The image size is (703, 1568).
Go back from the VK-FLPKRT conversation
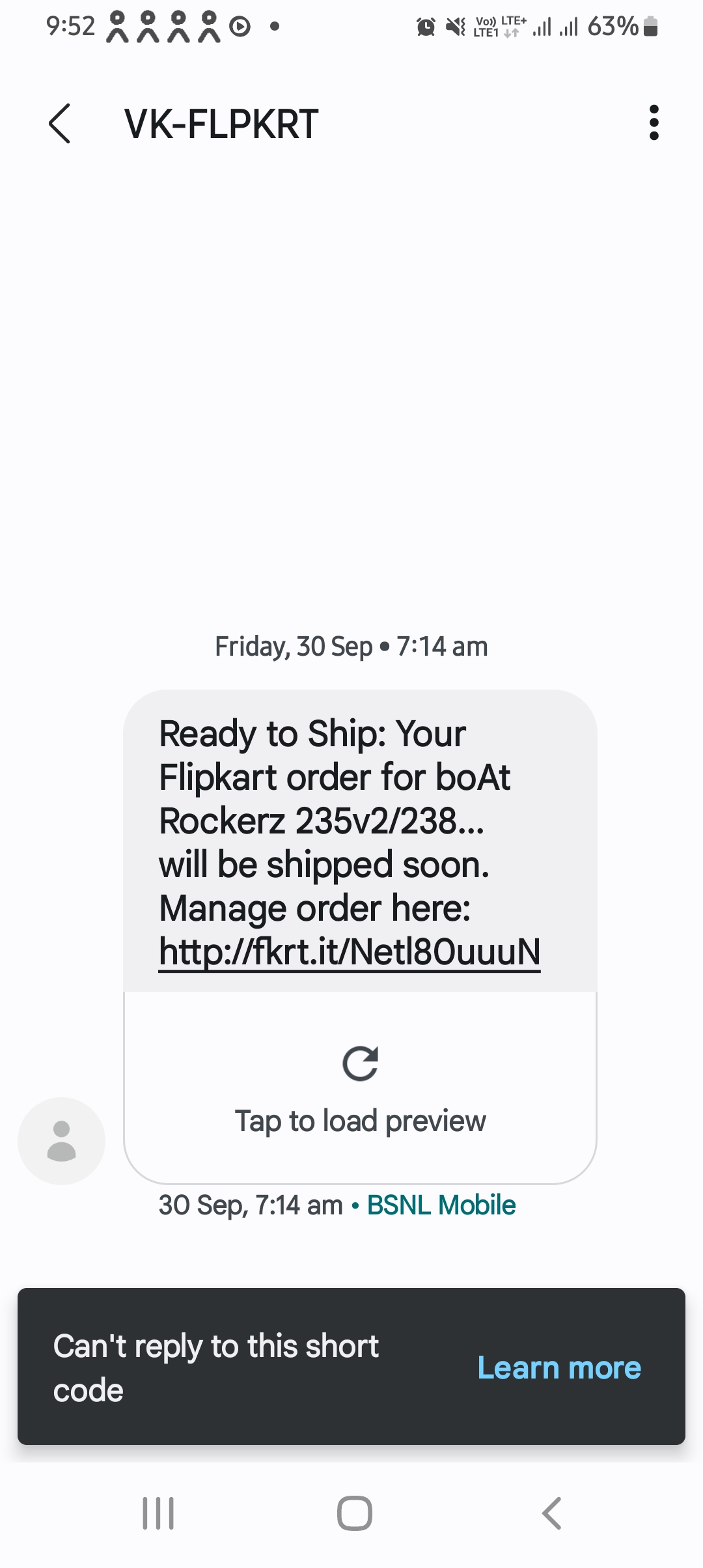pyautogui.click(x=59, y=123)
